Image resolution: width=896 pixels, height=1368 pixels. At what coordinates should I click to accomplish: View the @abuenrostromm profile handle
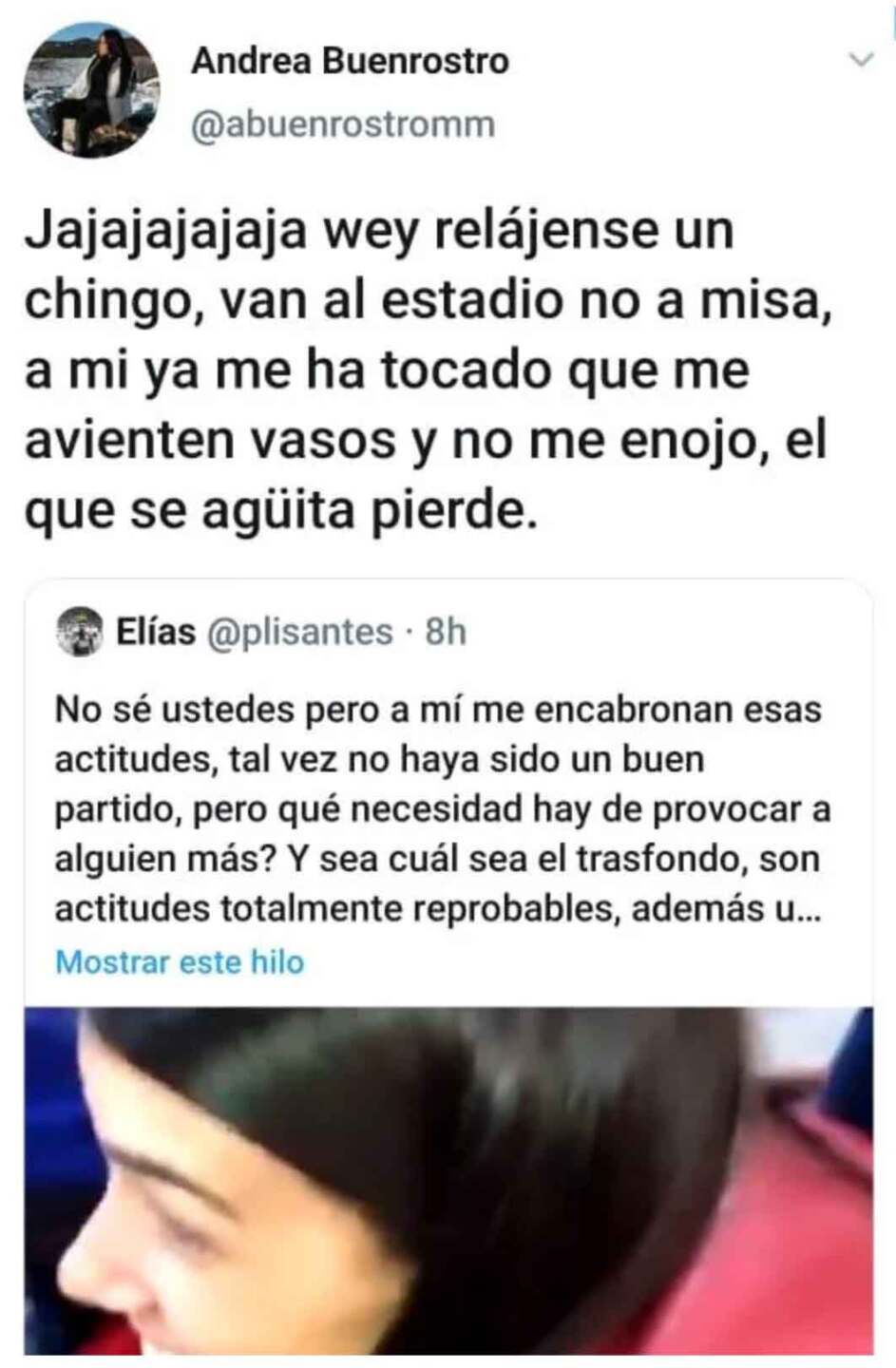coord(343,124)
